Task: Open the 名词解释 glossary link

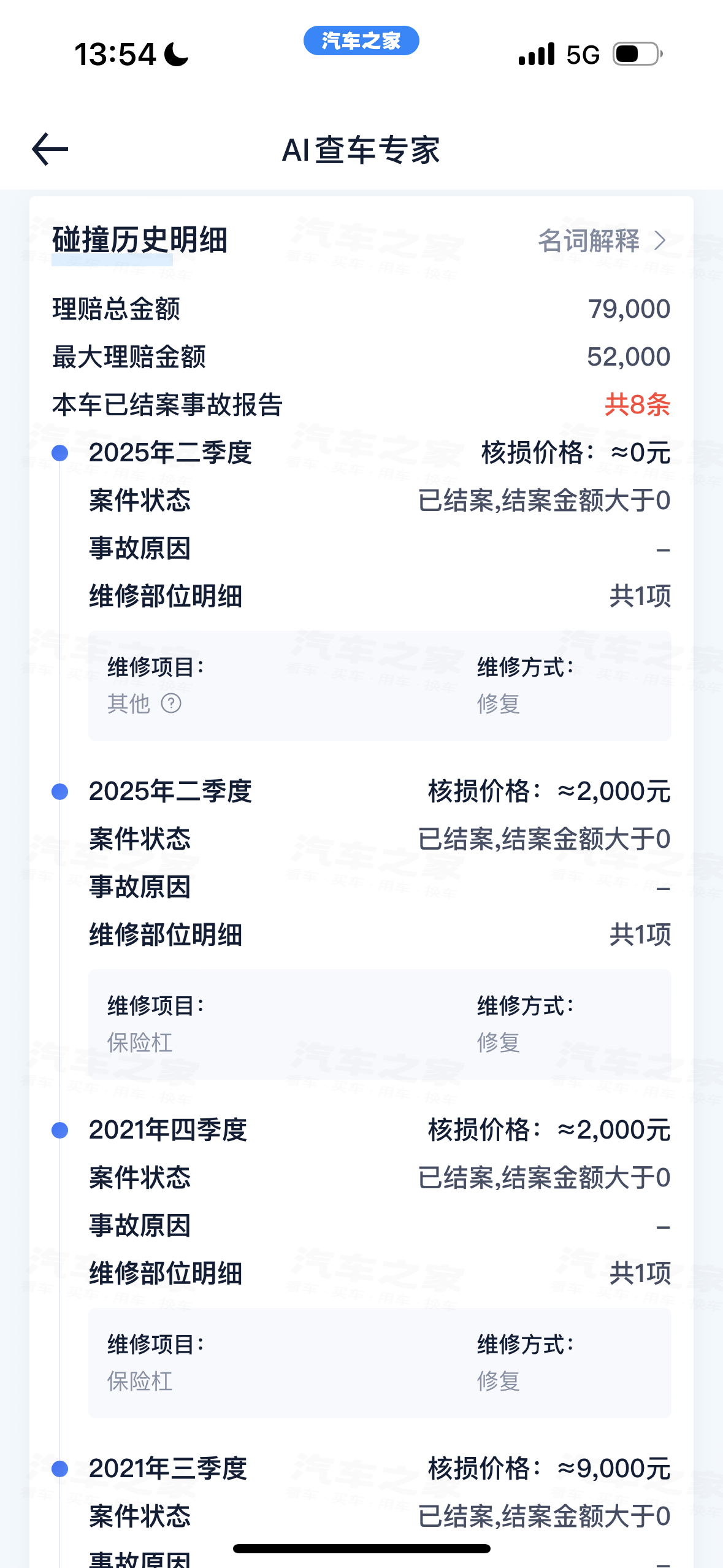Action: 602,240
